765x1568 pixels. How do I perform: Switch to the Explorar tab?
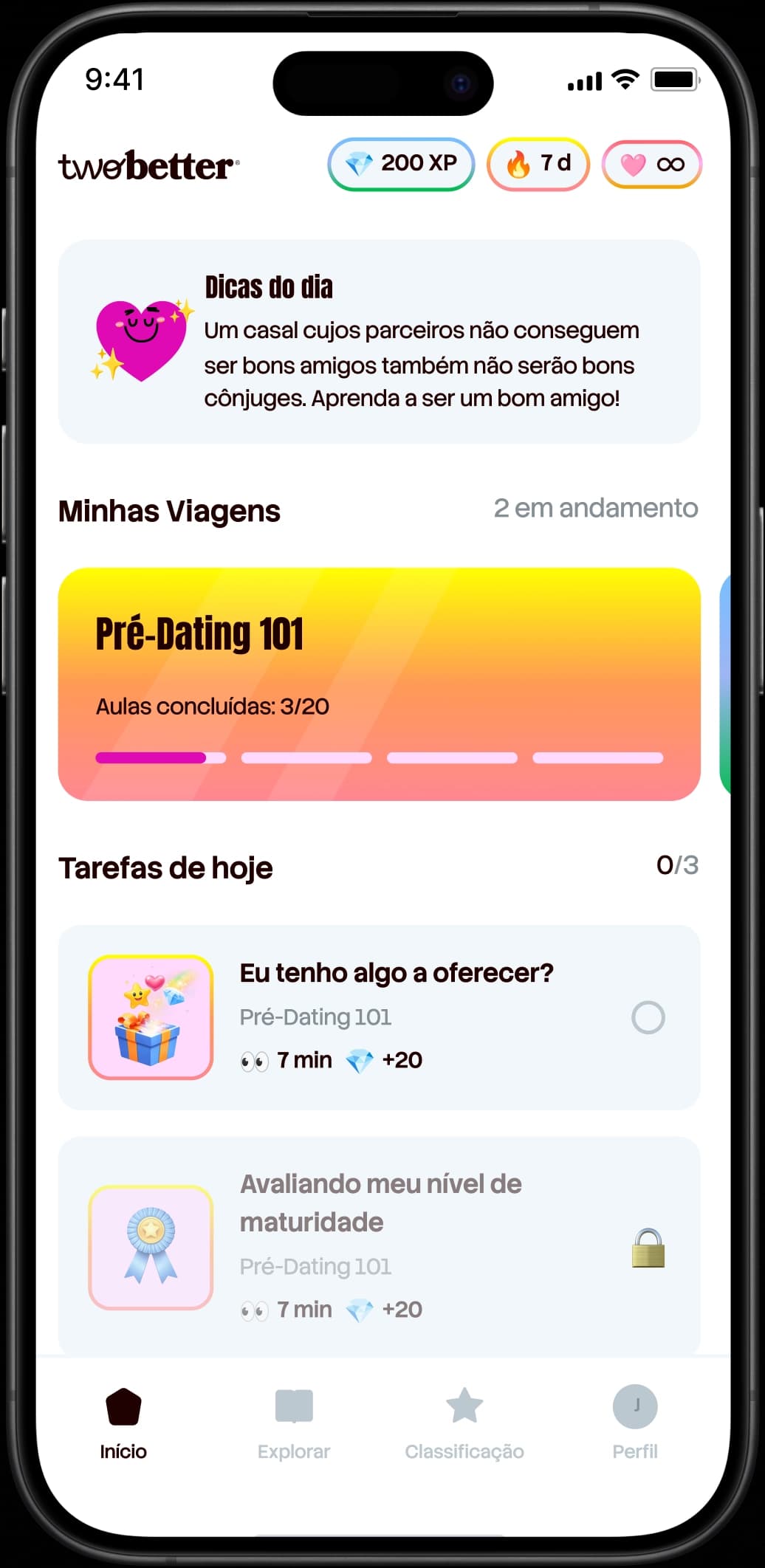(x=294, y=1424)
